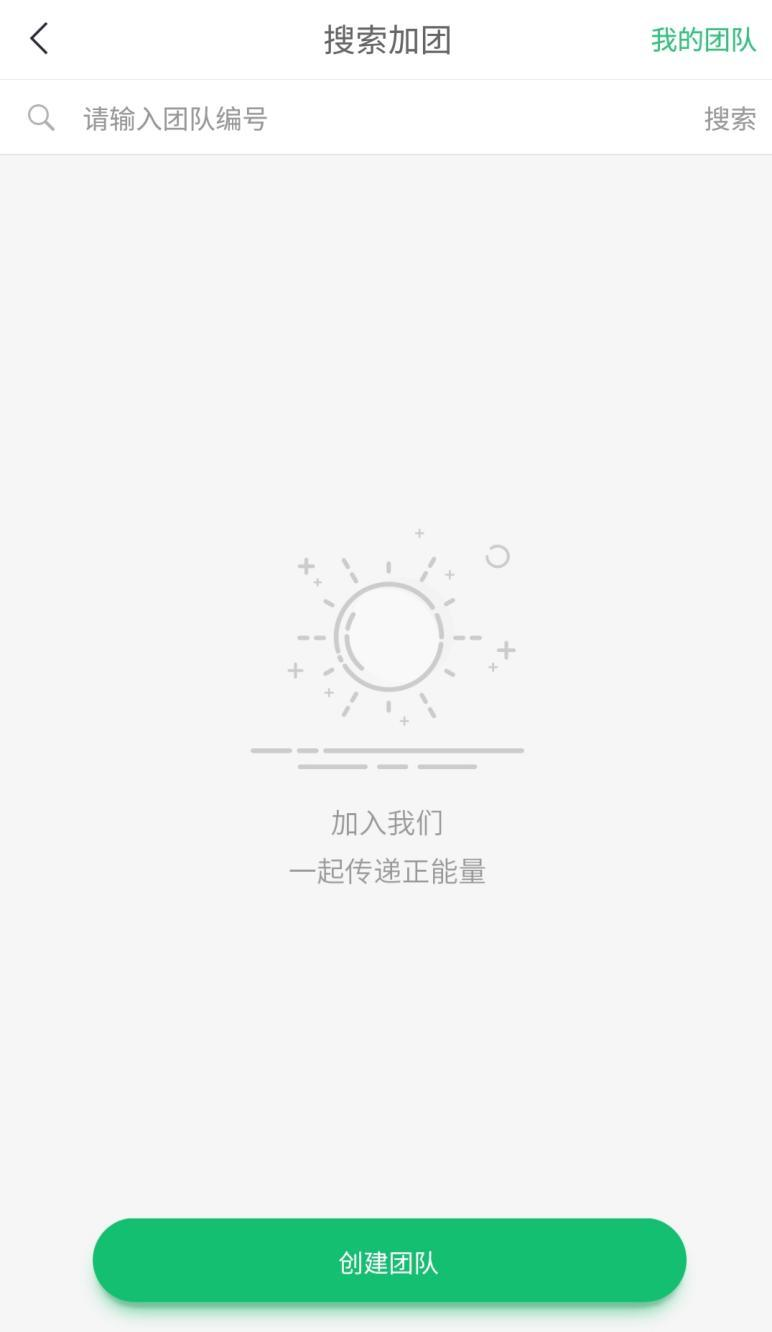
Task: Open 我的团队 in the top right
Action: [x=703, y=40]
